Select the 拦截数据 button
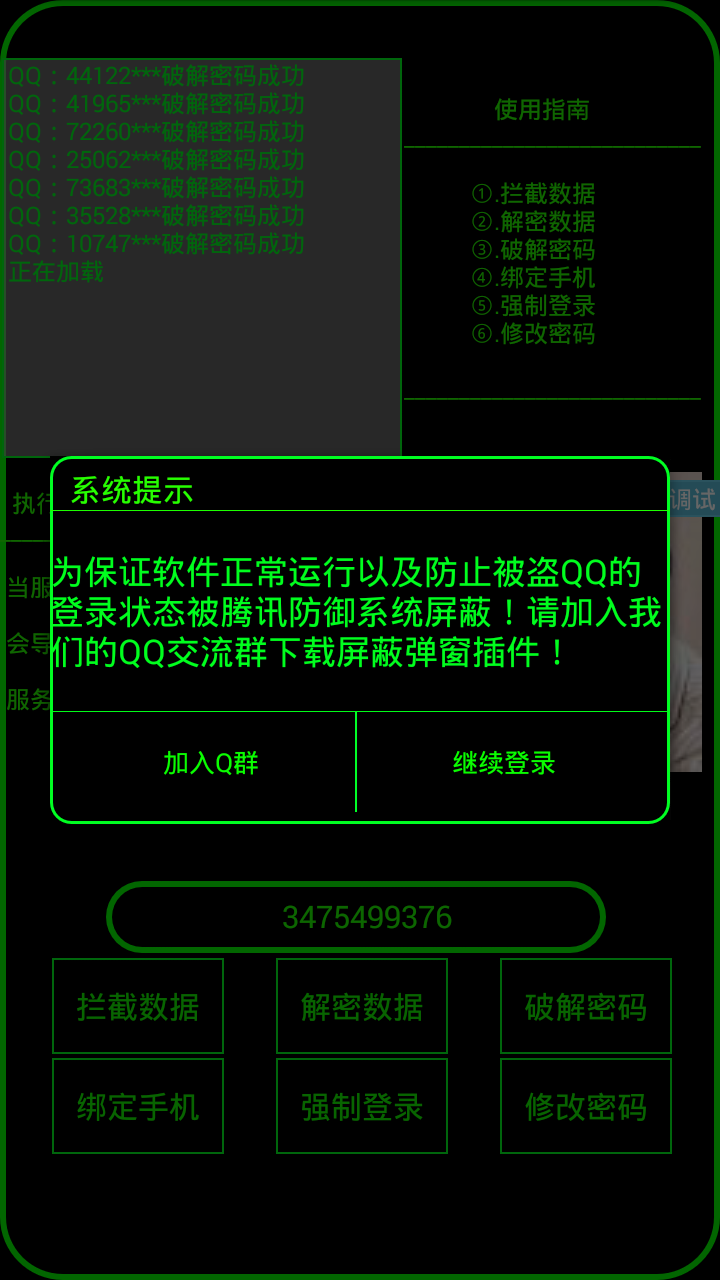 point(138,1006)
